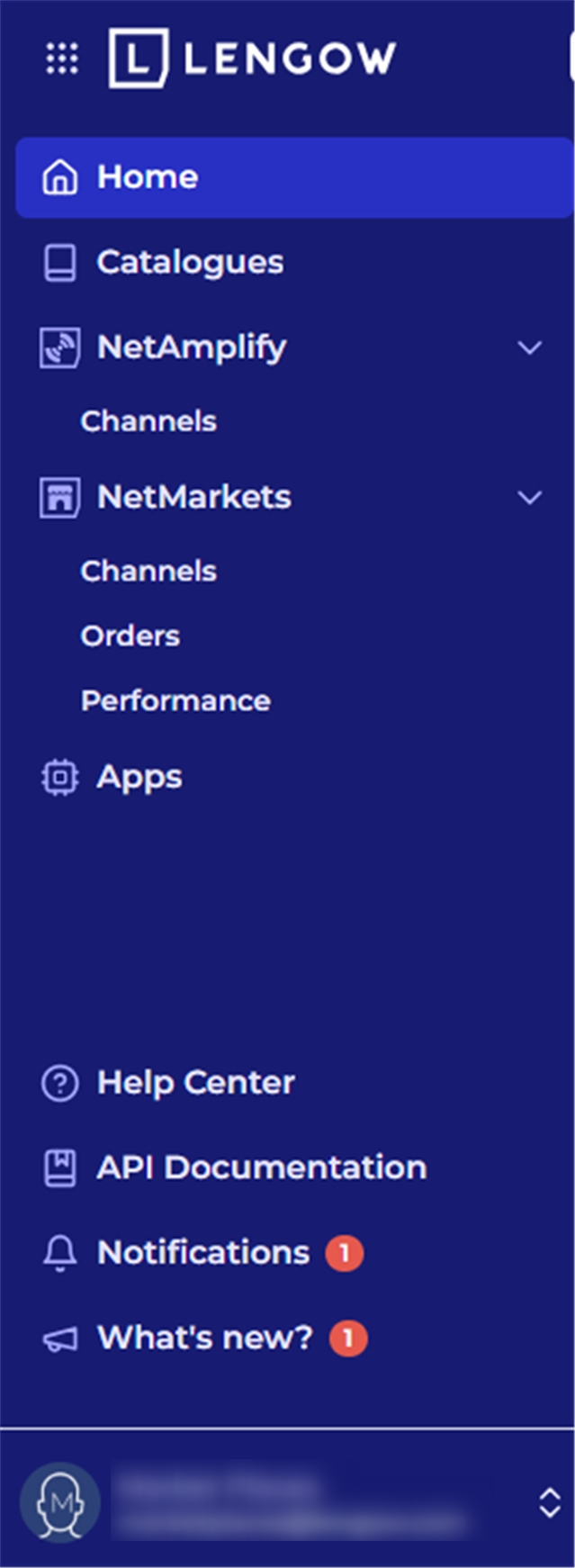Open Channels under NetMarkets
This screenshot has height=1568, width=575.
click(148, 571)
